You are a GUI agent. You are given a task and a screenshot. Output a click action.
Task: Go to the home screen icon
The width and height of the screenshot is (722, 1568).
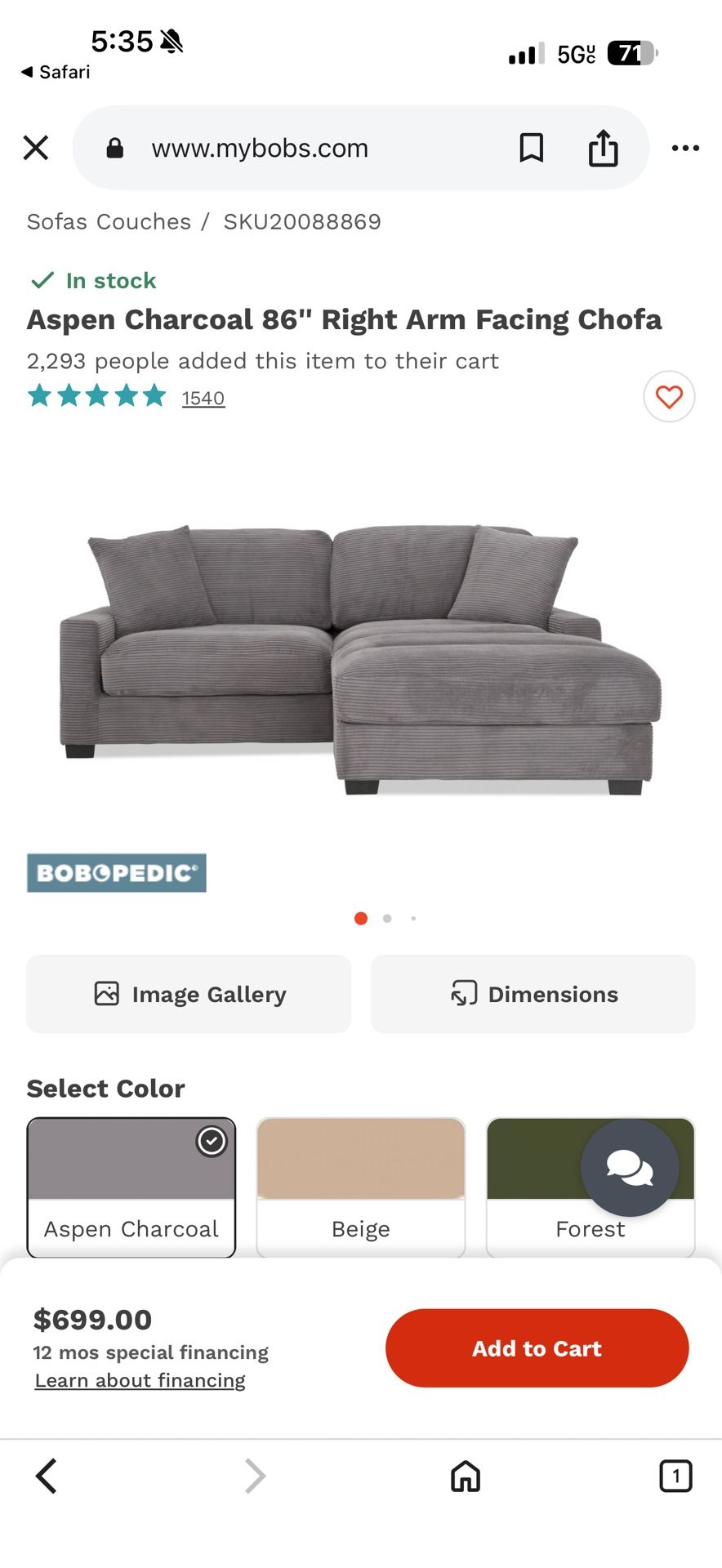[465, 1477]
